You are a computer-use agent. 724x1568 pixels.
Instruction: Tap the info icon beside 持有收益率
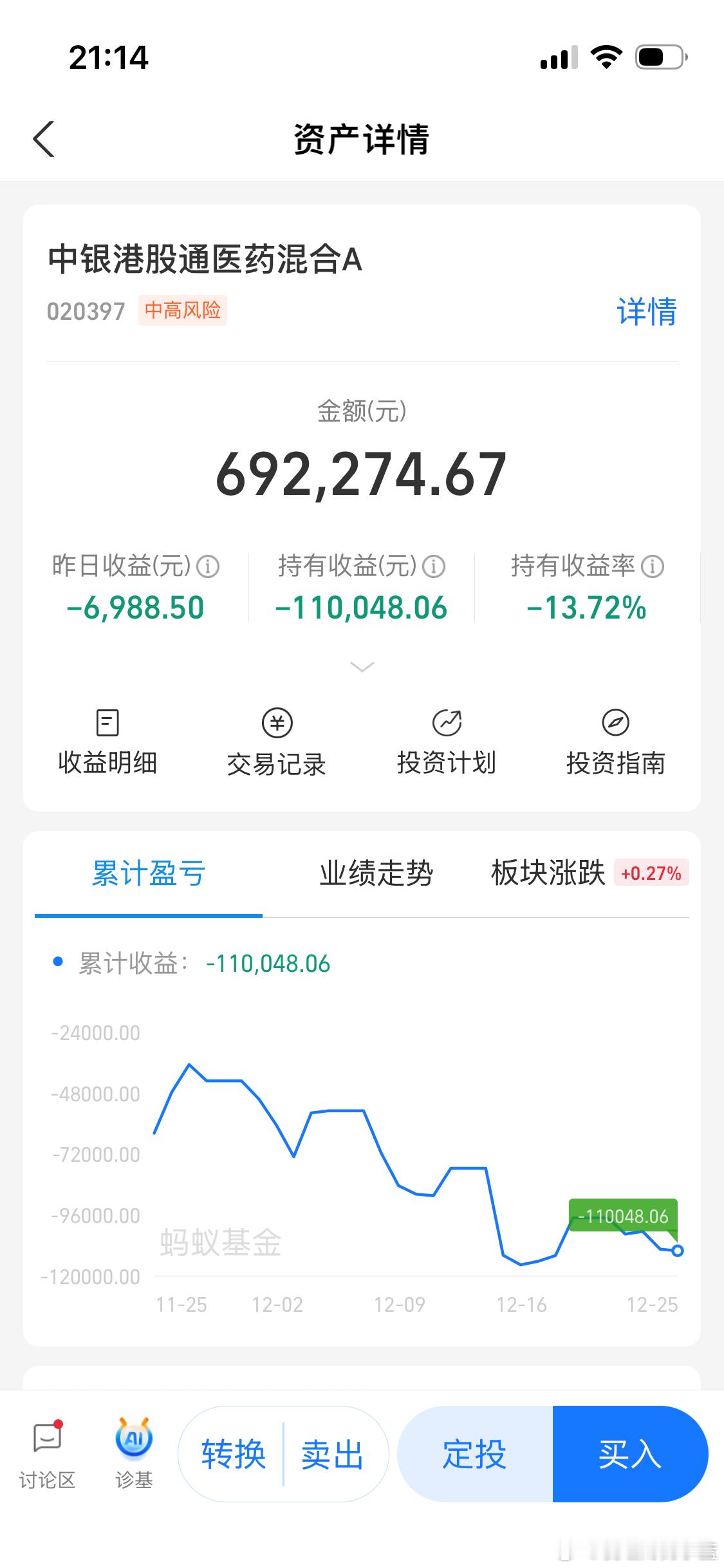pyautogui.click(x=653, y=566)
